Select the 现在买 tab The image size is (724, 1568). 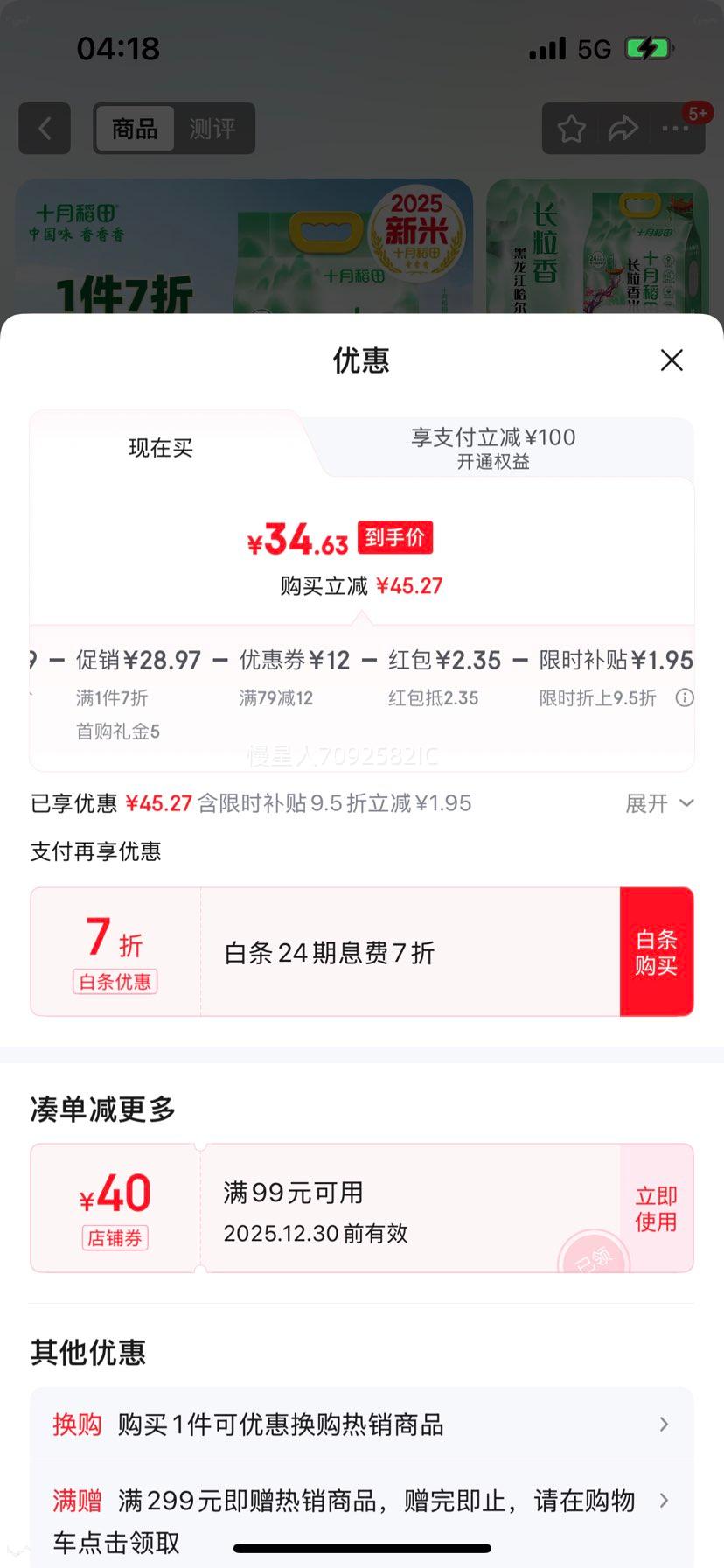pyautogui.click(x=161, y=448)
